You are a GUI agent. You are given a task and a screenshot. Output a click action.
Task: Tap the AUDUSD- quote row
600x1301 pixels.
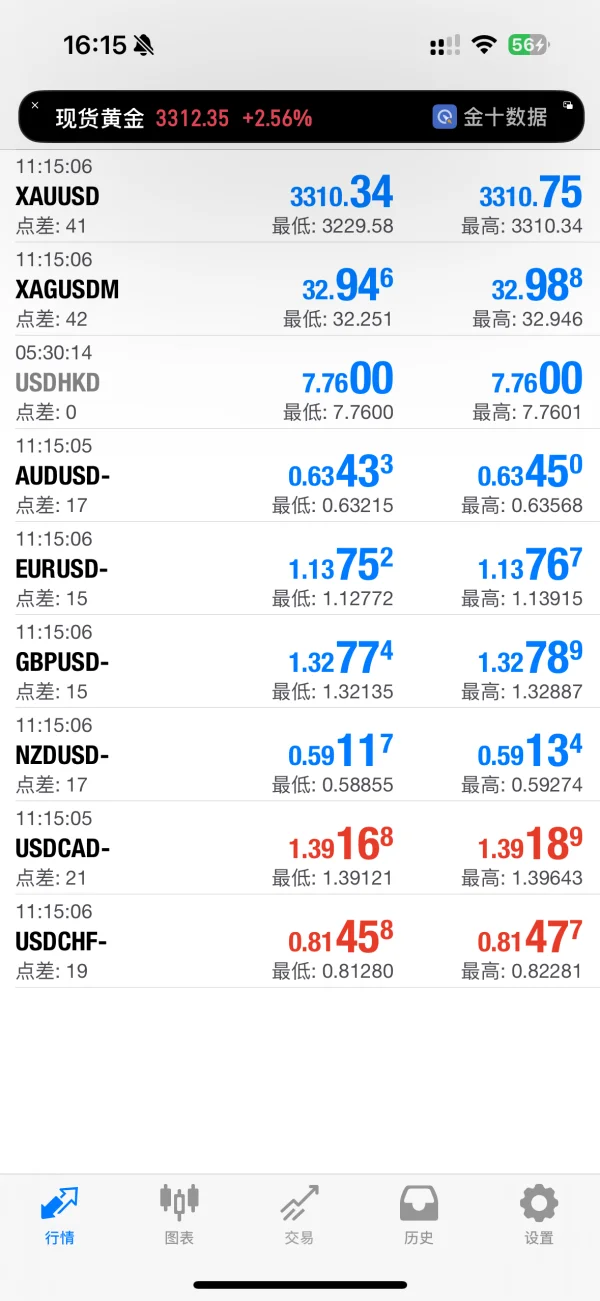click(300, 475)
